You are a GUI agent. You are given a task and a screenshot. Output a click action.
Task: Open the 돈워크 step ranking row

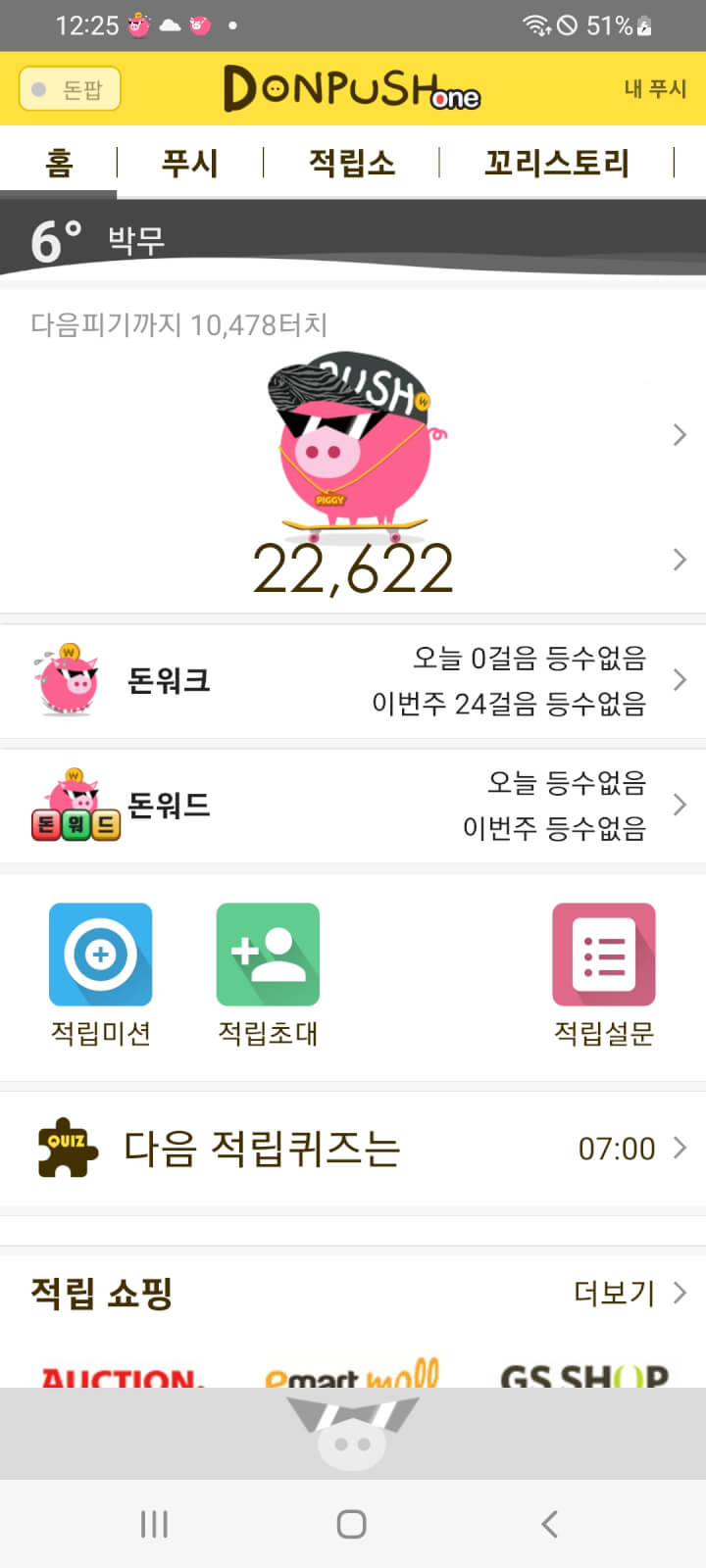pos(353,680)
